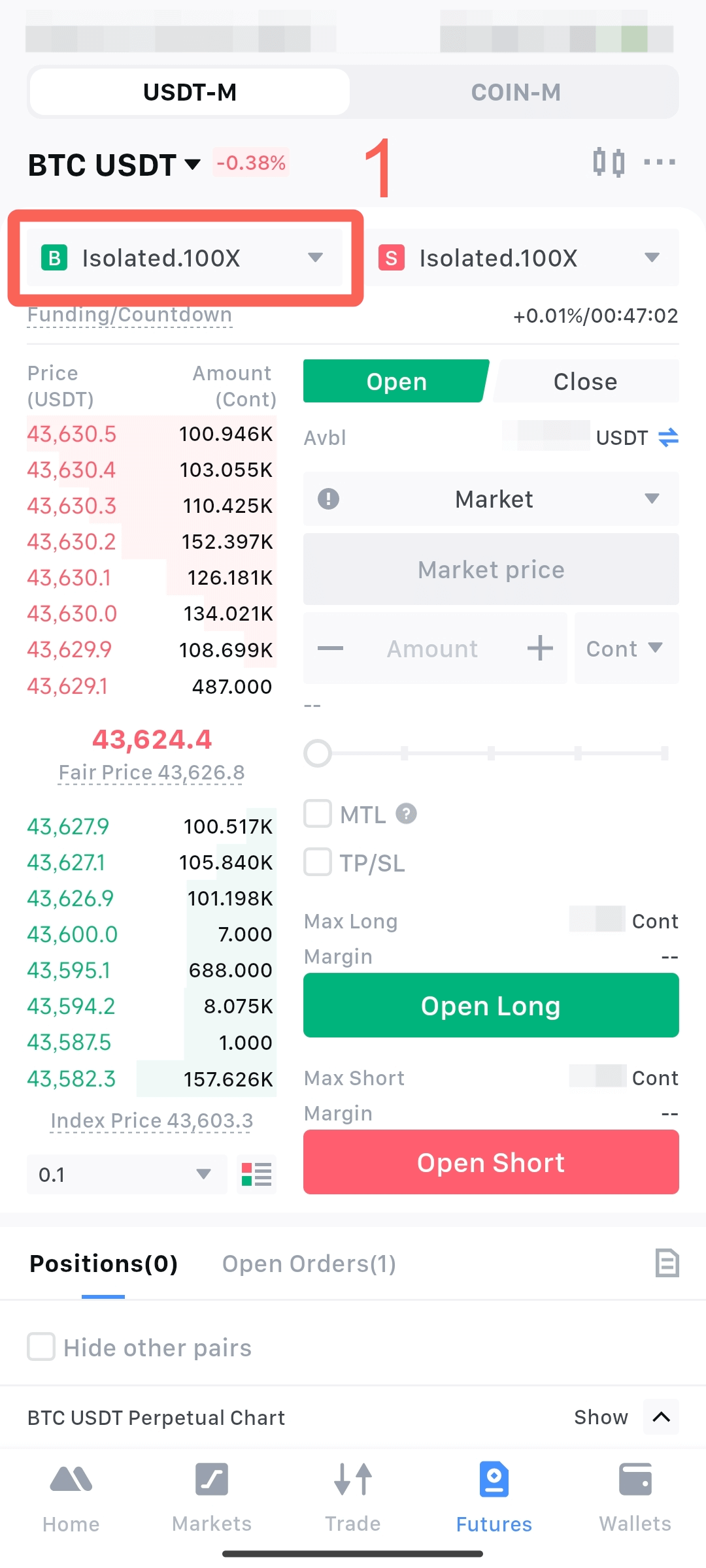The image size is (706, 1568).
Task: Open the buy-side Isolated.100X leverage dropdown
Action: pos(184,258)
